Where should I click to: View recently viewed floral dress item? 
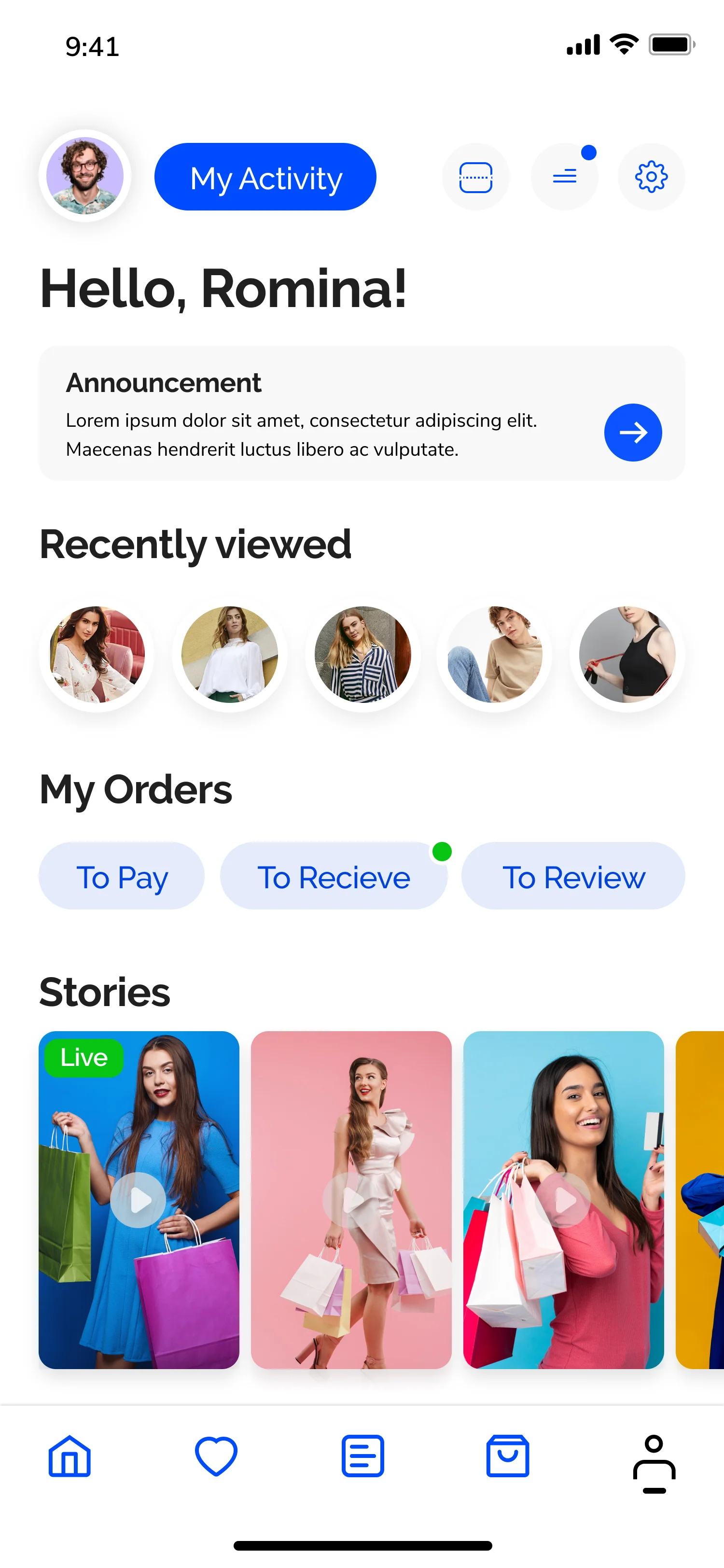coord(97,654)
